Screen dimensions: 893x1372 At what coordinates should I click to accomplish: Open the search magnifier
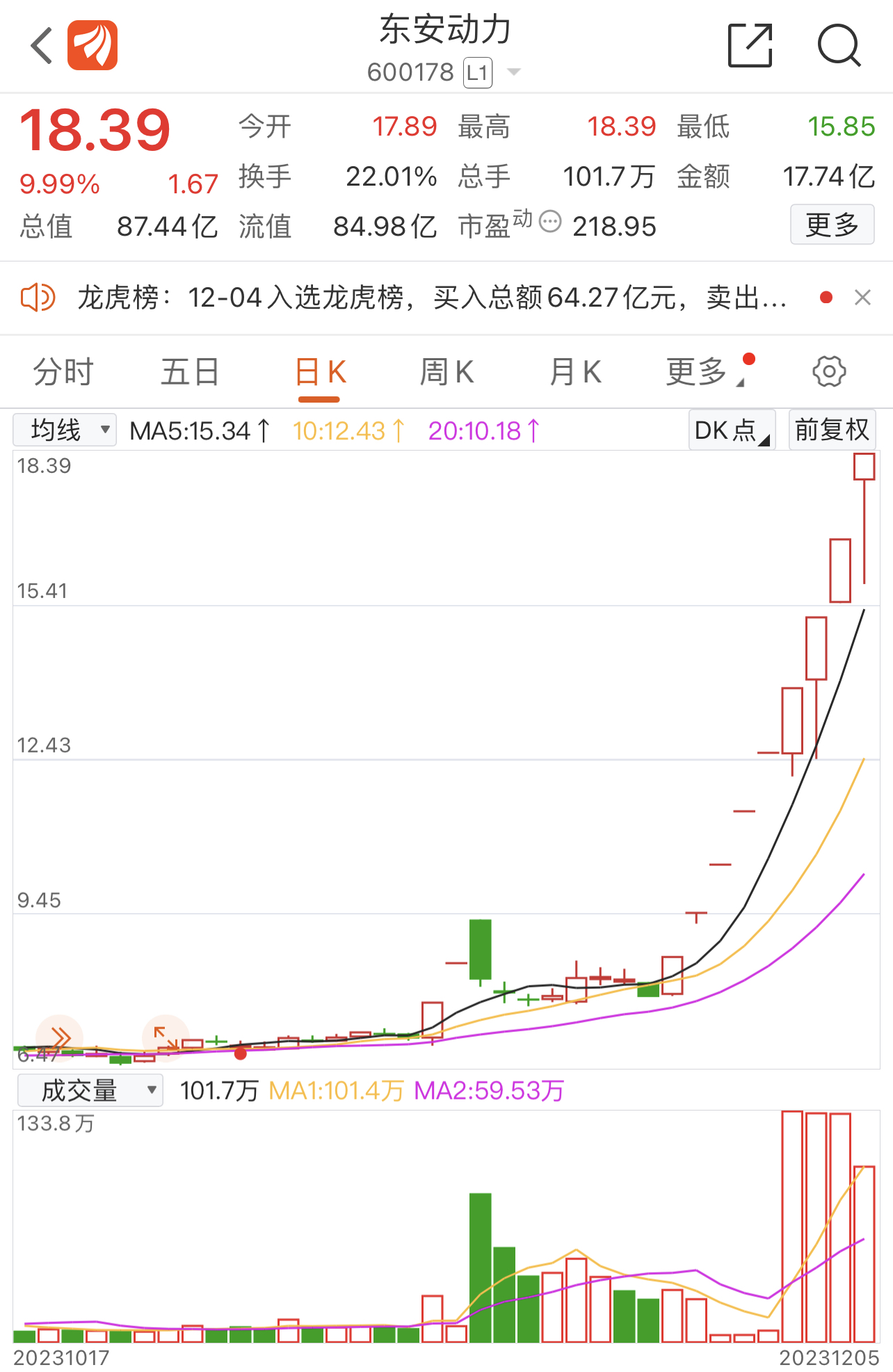coord(839,46)
